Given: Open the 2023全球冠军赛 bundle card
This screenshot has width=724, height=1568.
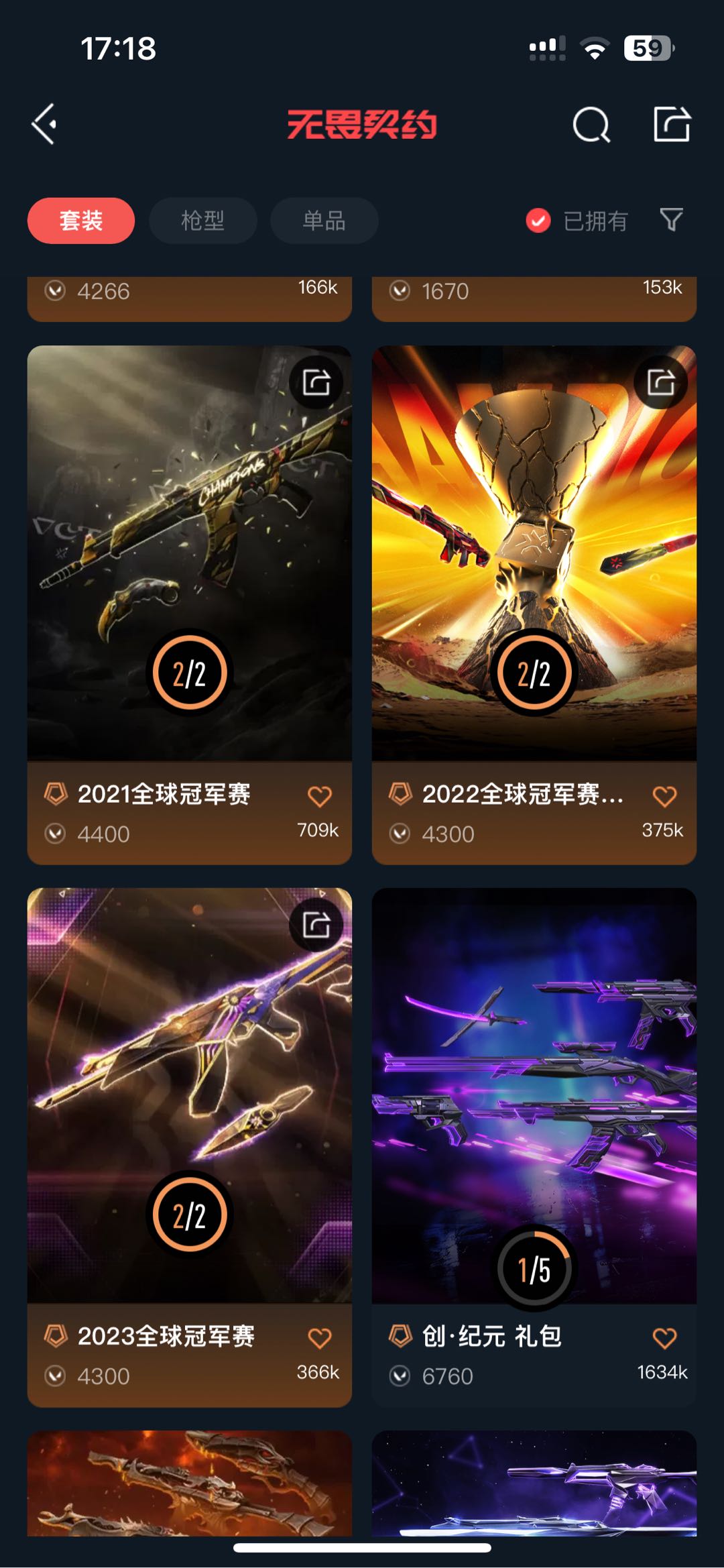Looking at the screenshot, I should click(x=190, y=1147).
